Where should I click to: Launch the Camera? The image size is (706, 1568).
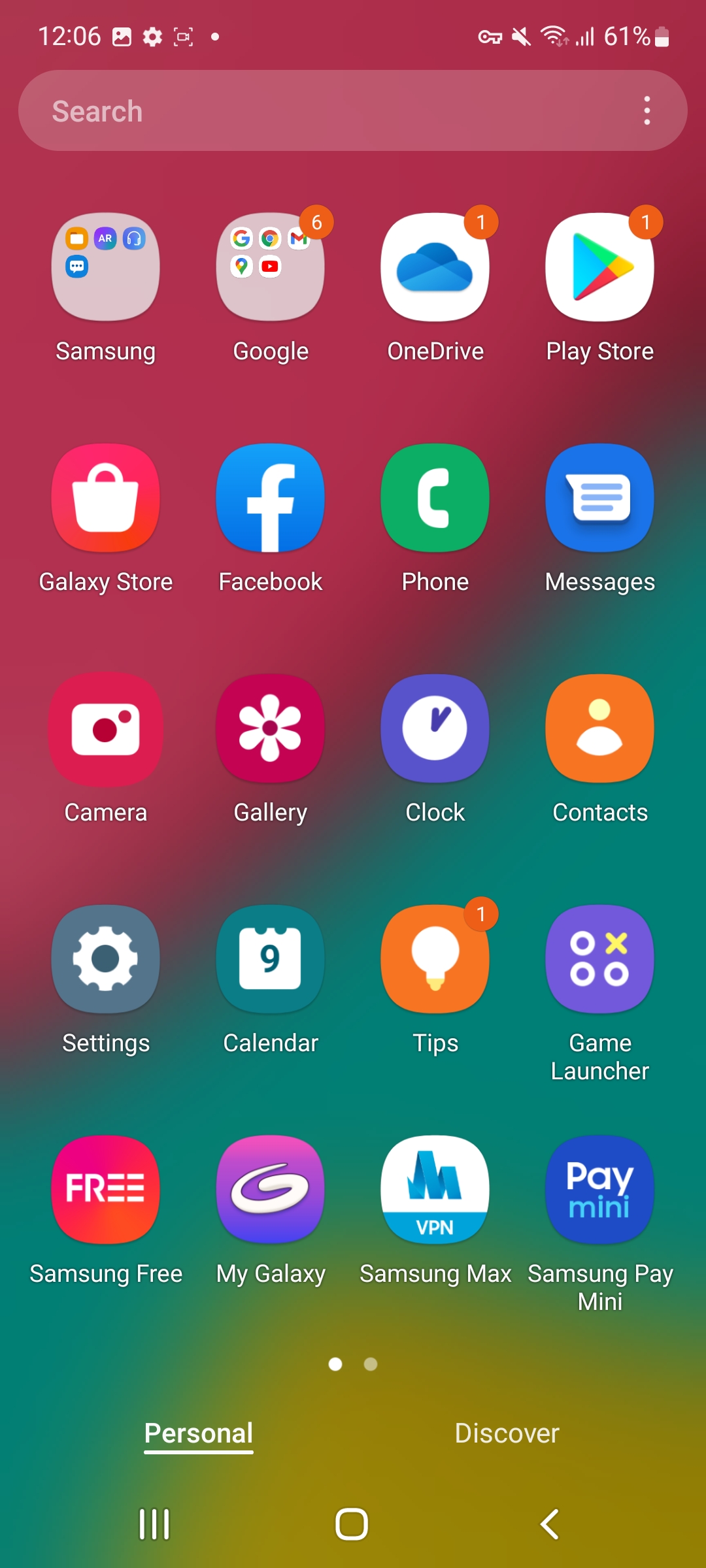[106, 729]
